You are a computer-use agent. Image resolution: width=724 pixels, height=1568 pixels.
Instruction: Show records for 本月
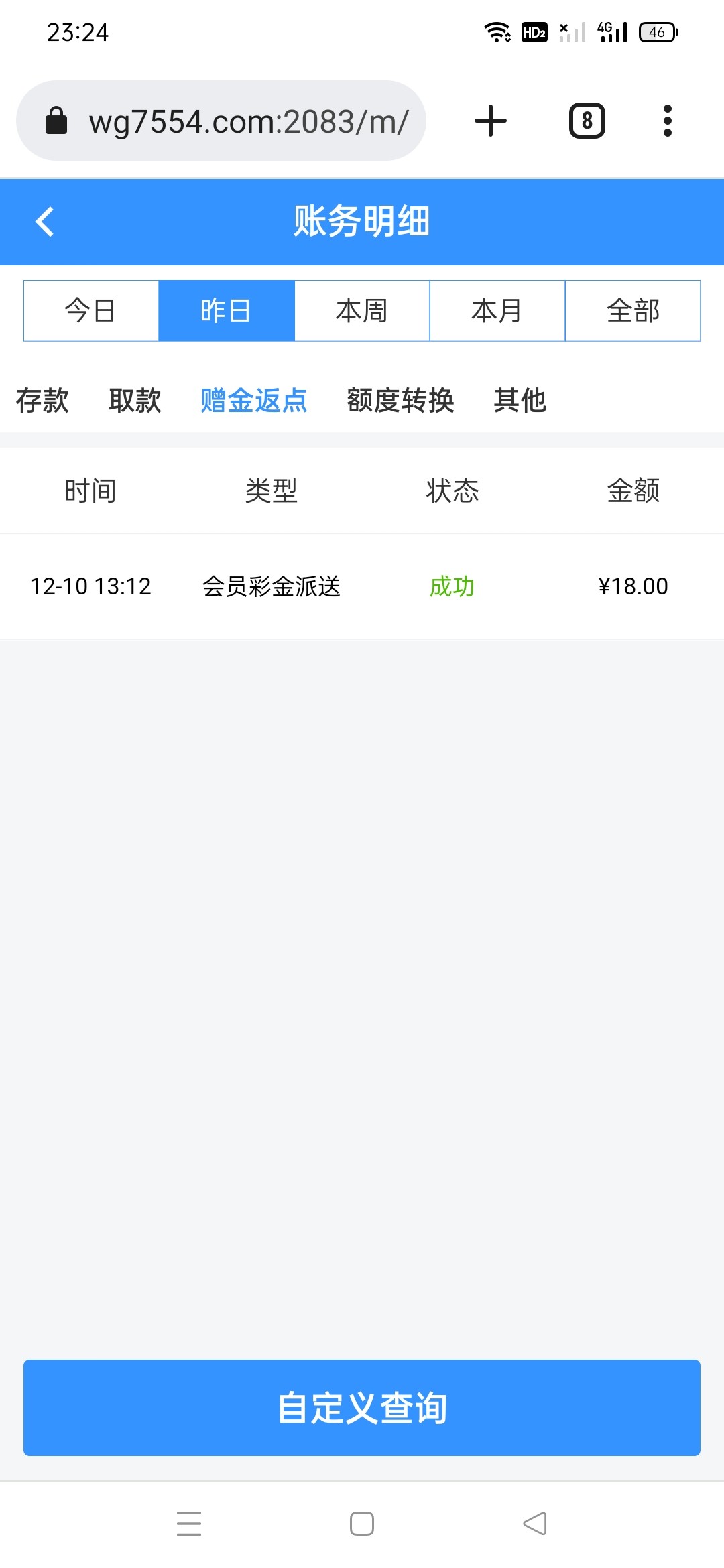(x=497, y=311)
